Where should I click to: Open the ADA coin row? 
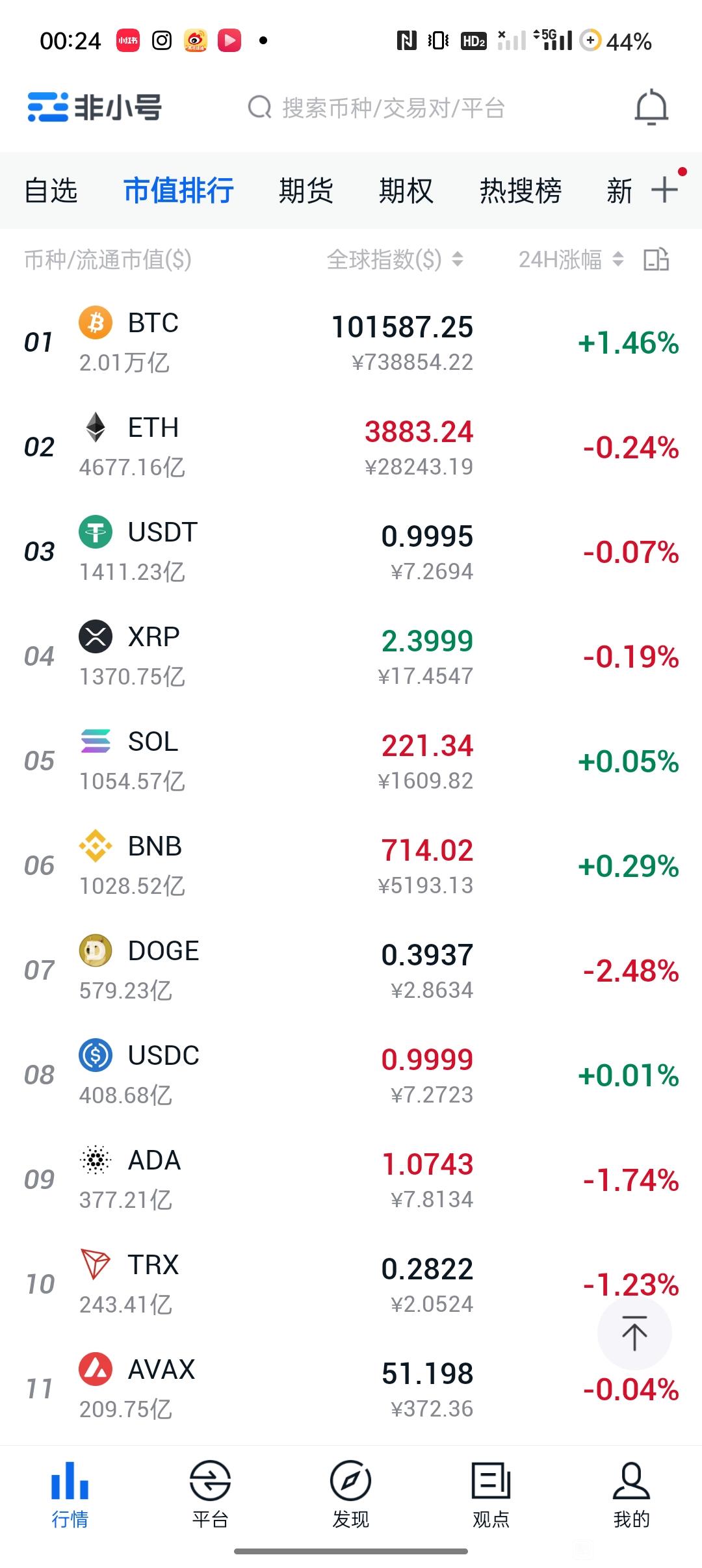tap(351, 1180)
